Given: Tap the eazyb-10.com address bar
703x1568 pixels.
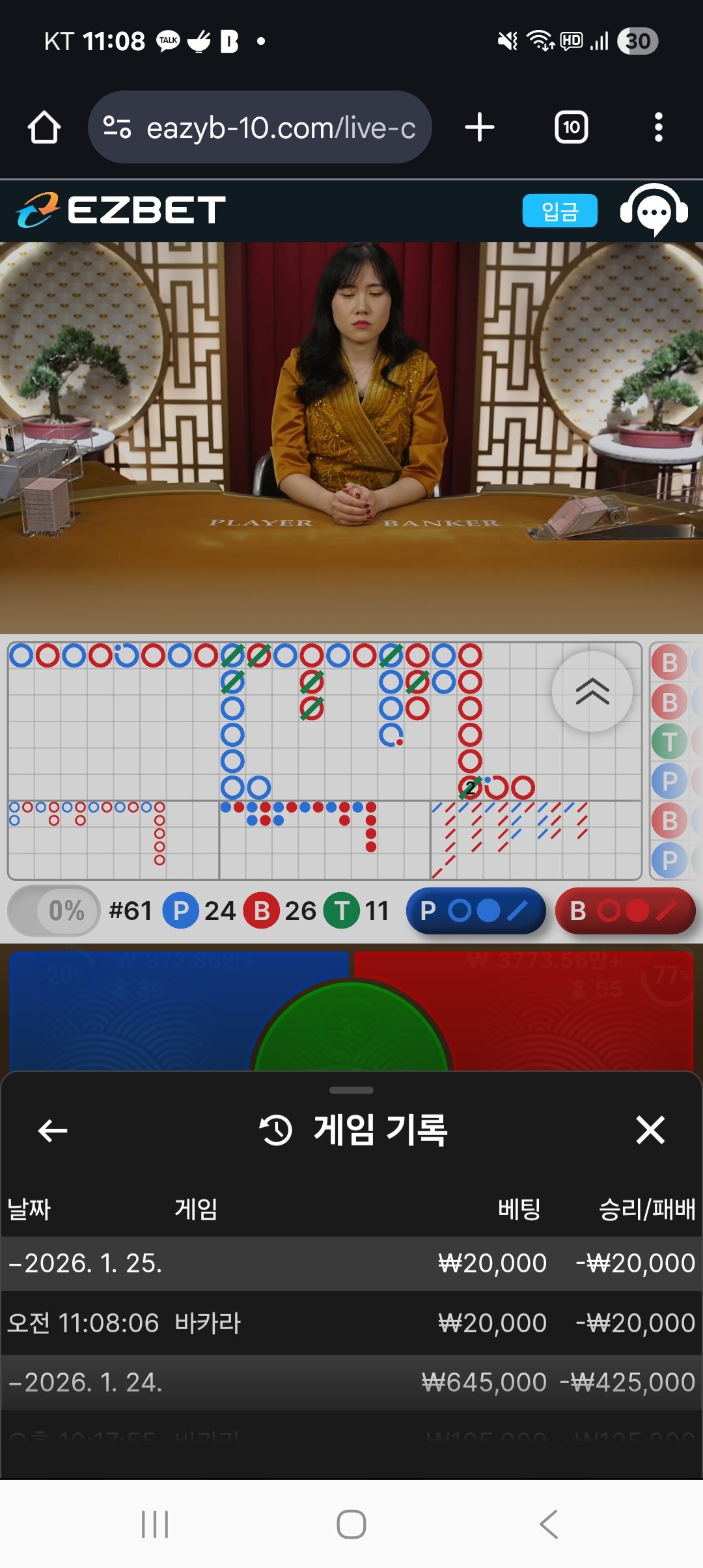Looking at the screenshot, I should click(x=260, y=128).
